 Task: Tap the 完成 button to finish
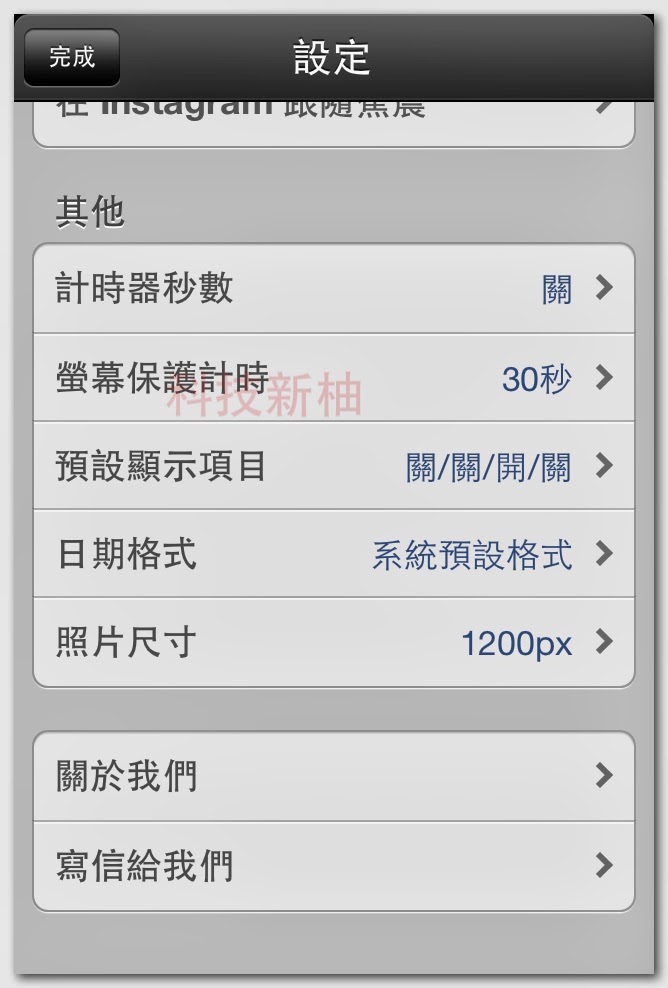coord(71,57)
